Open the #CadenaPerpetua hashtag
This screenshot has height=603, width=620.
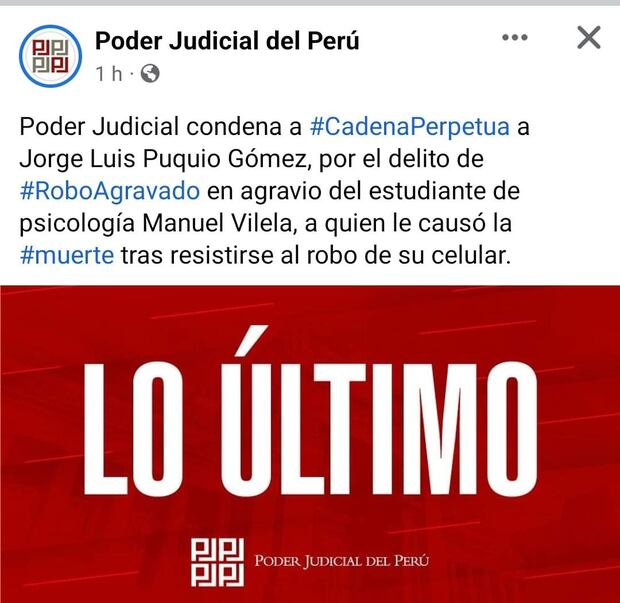click(410, 127)
